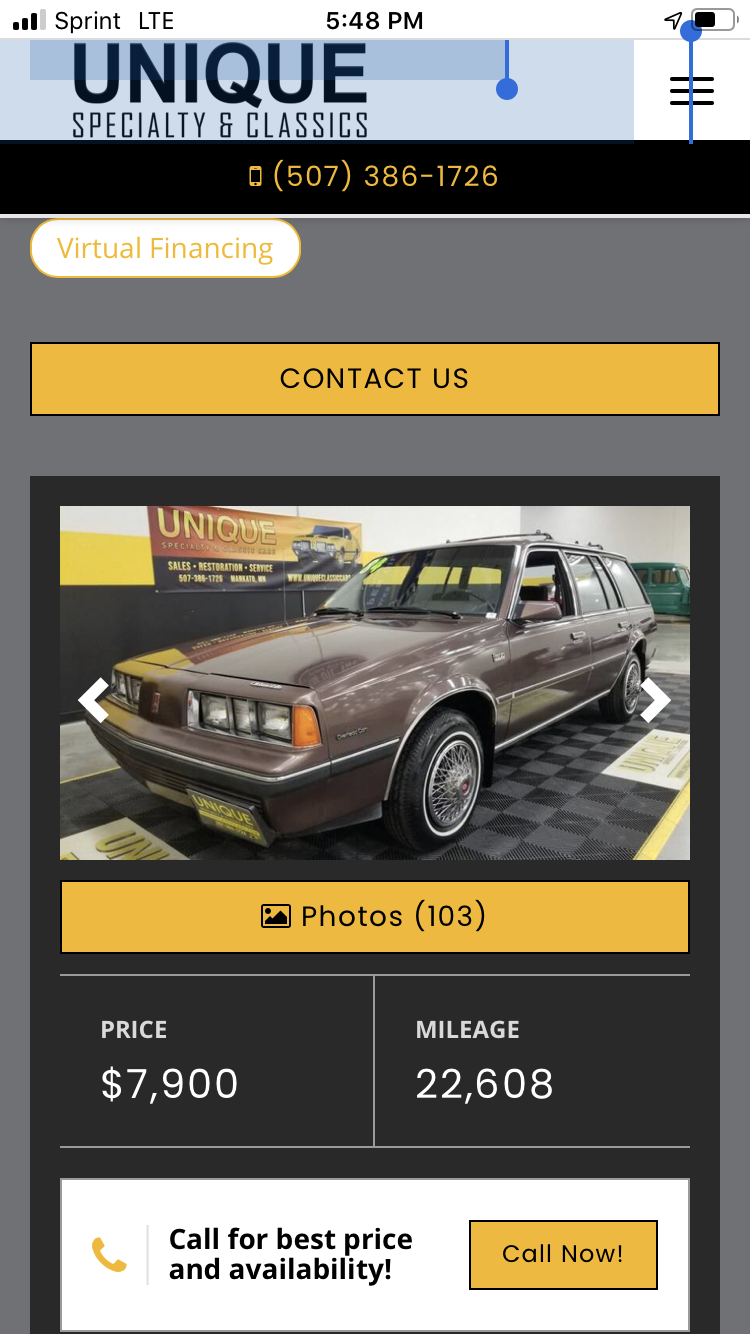Viewport: 750px width, 1334px height.
Task: Tap the Contact Us button
Action: [375, 379]
